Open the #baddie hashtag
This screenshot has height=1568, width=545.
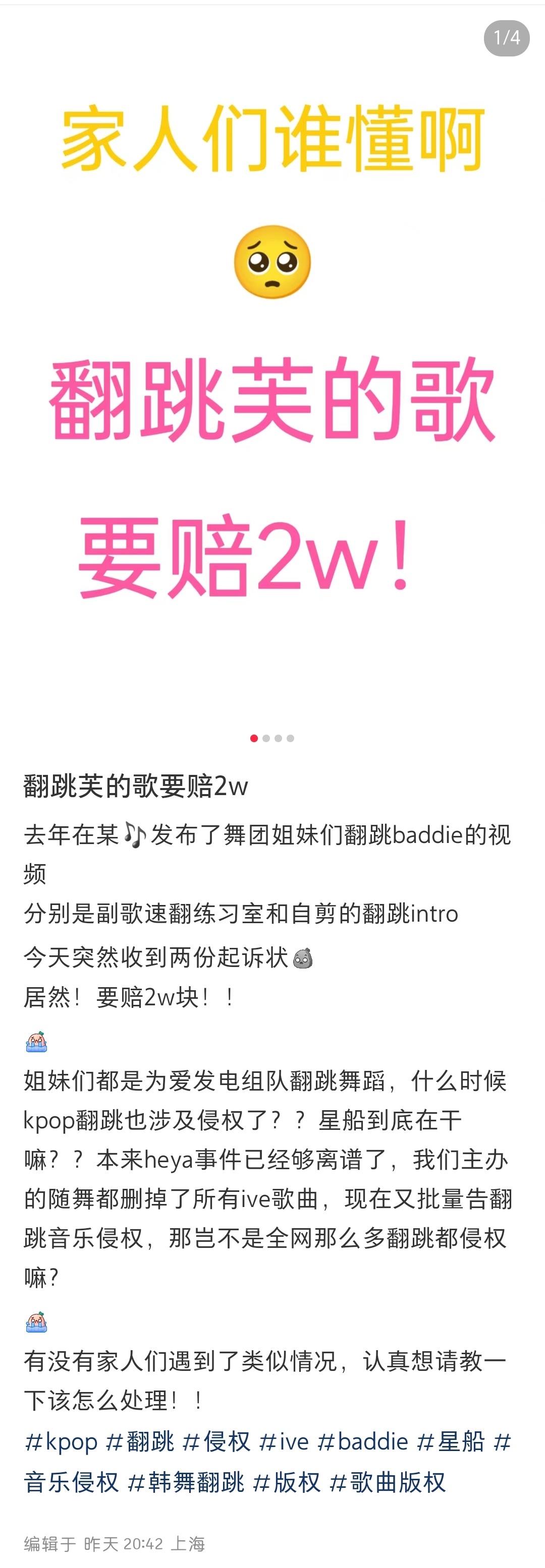click(x=363, y=1442)
